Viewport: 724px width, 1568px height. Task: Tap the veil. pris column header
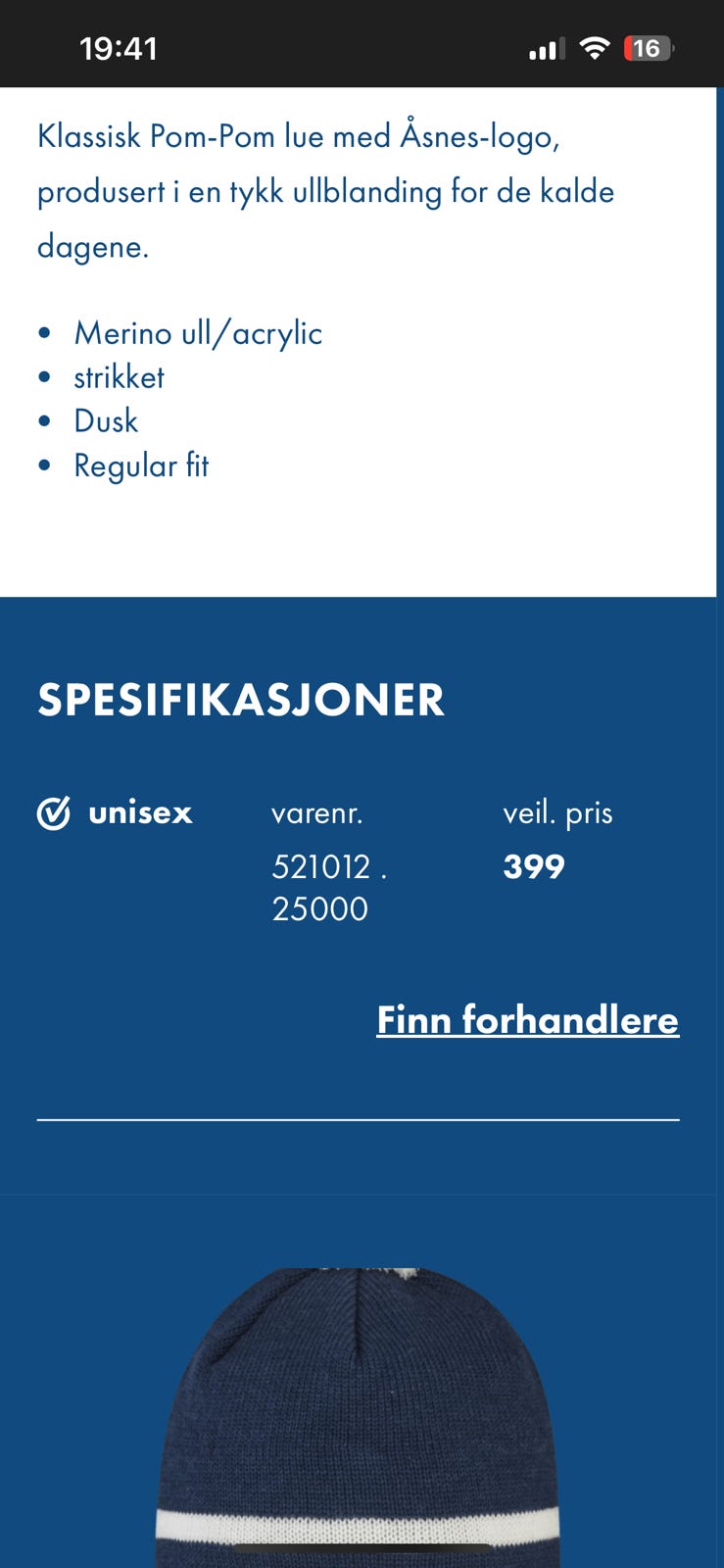click(556, 812)
